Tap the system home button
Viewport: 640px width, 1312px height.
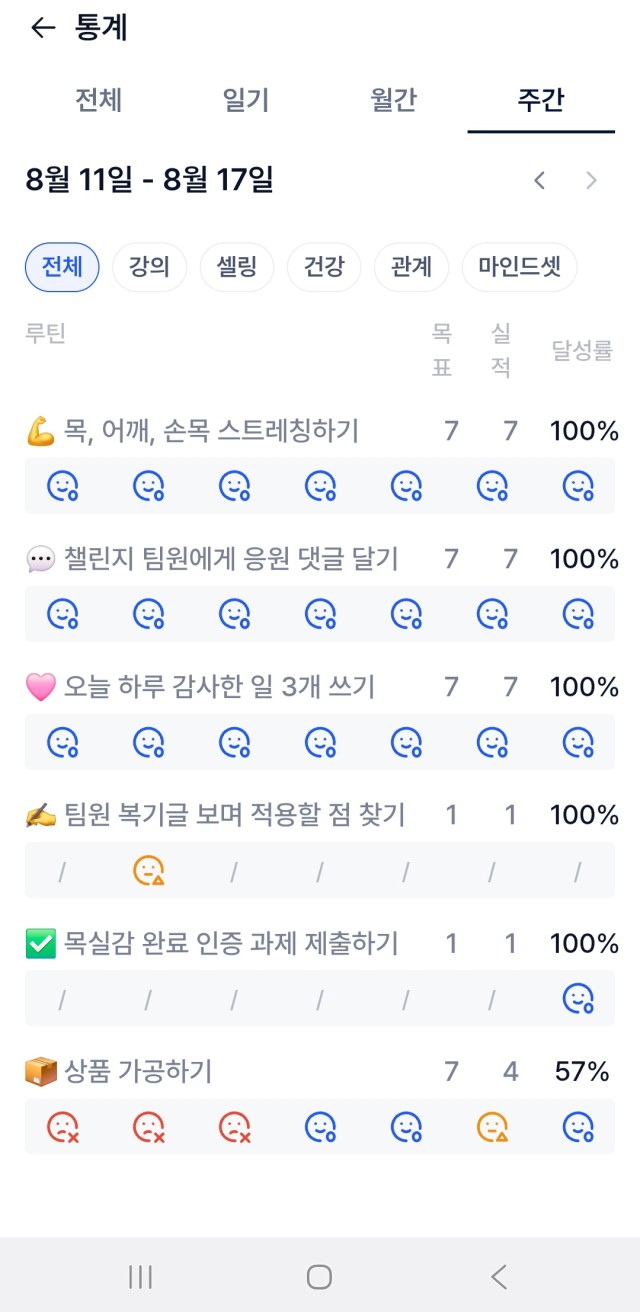[x=320, y=1276]
